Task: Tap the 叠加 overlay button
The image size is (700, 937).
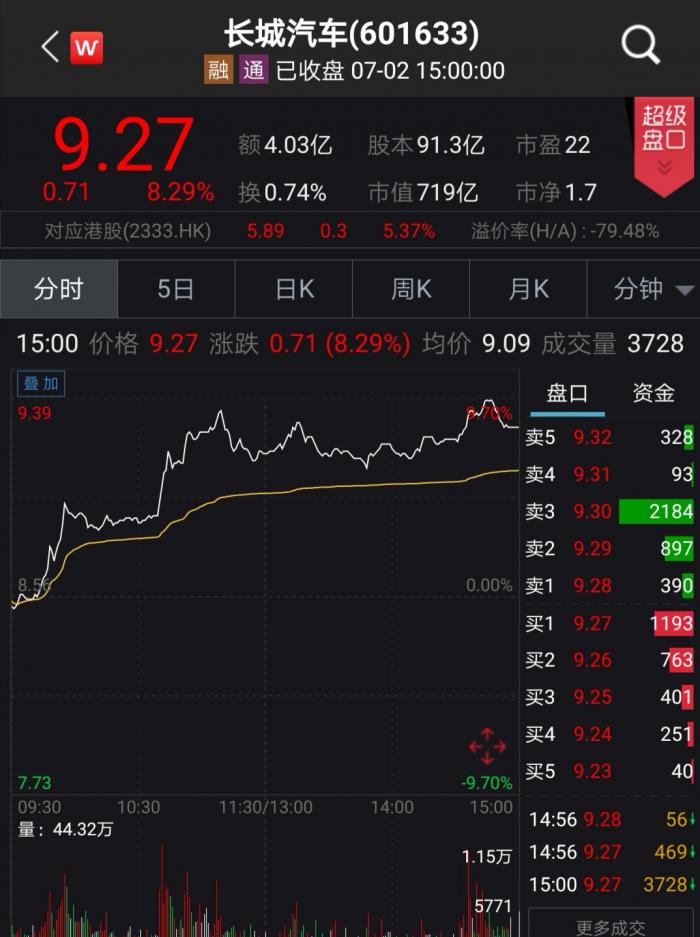Action: tap(41, 383)
